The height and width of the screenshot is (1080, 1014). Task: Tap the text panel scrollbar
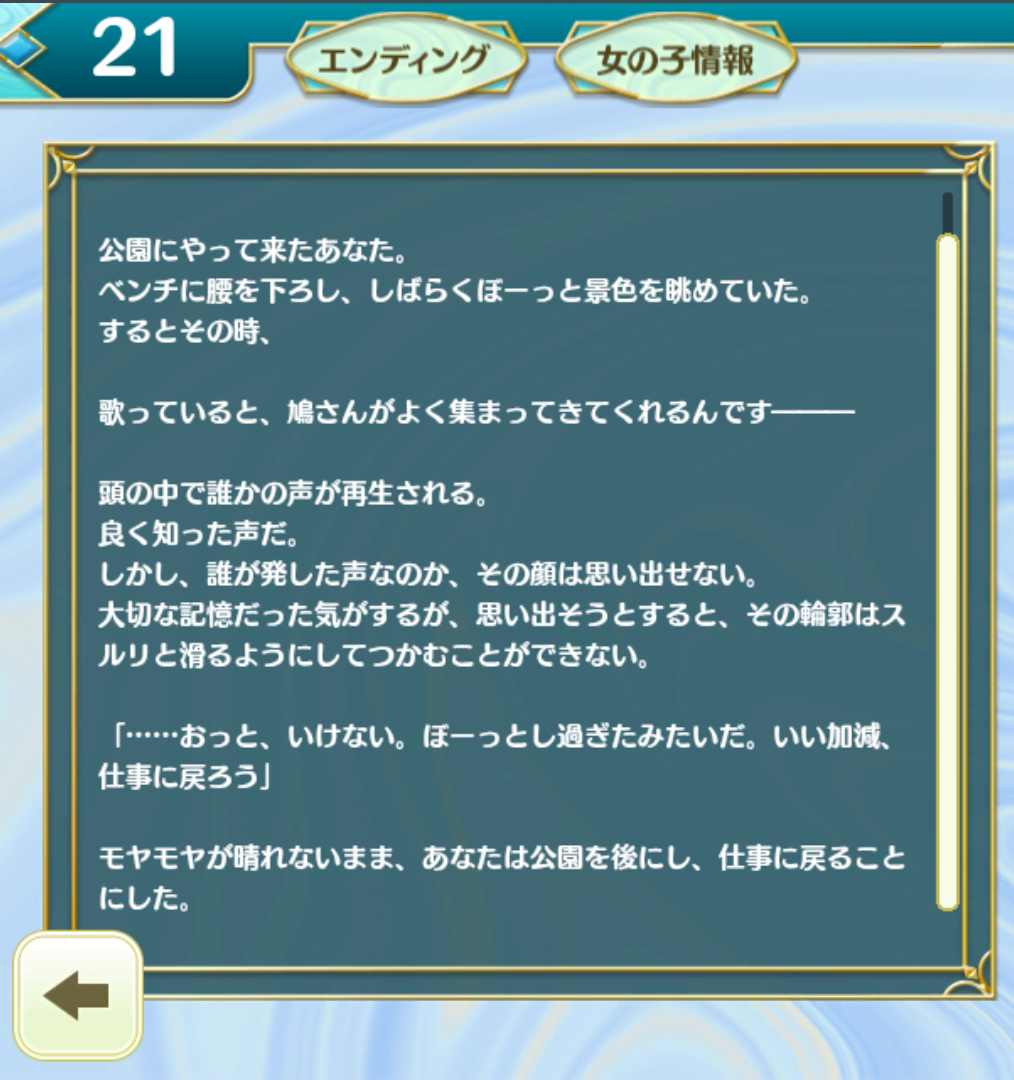click(x=947, y=570)
